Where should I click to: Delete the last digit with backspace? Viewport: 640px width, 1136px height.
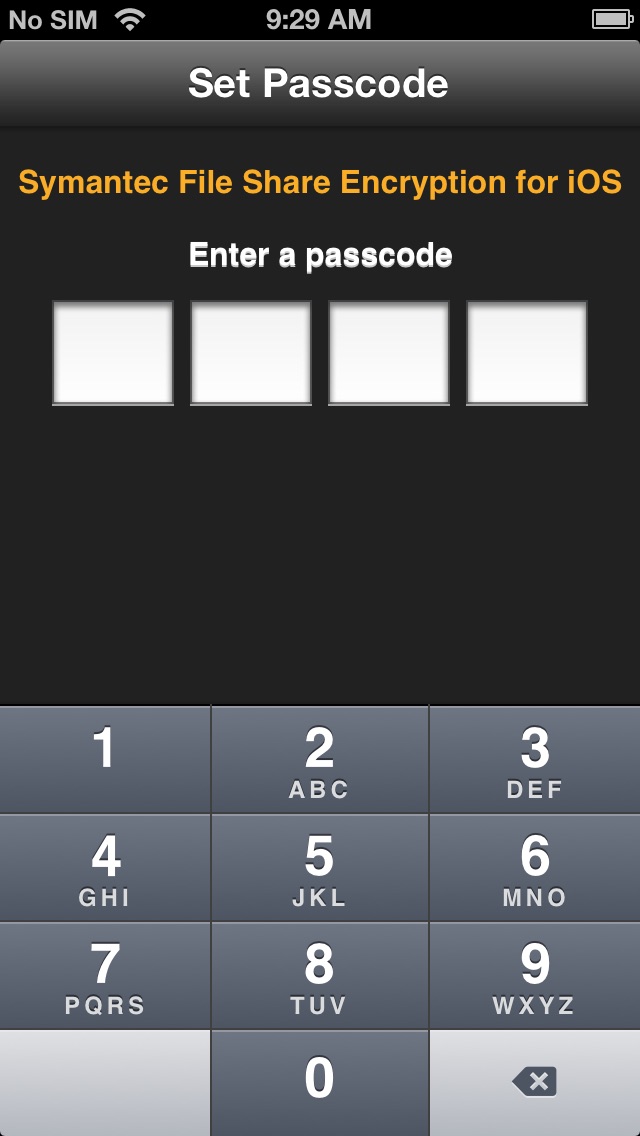point(535,1082)
